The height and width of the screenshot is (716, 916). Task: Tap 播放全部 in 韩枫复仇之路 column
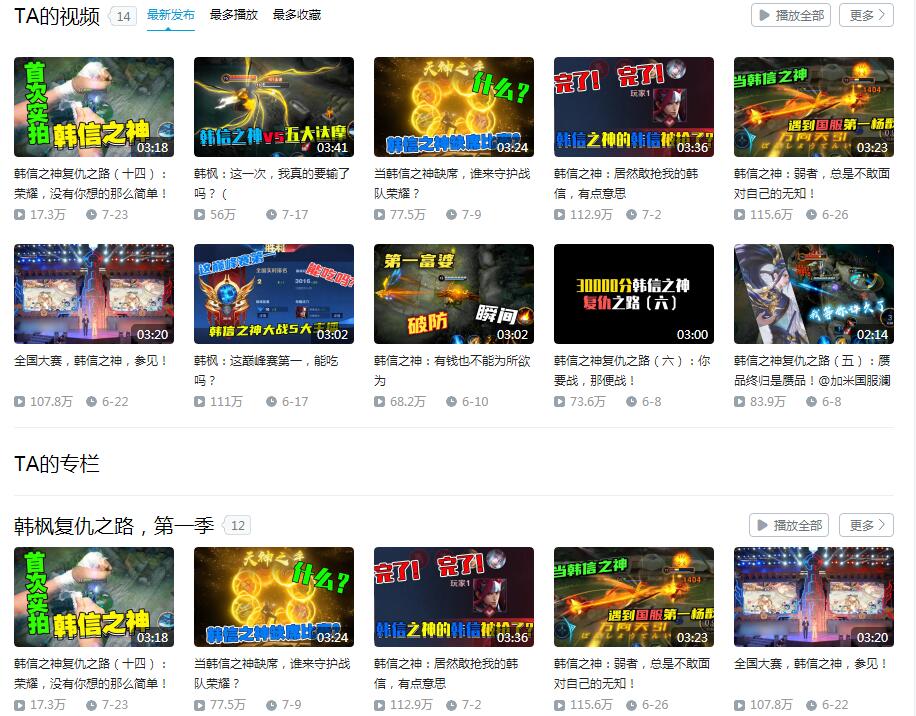tap(788, 525)
